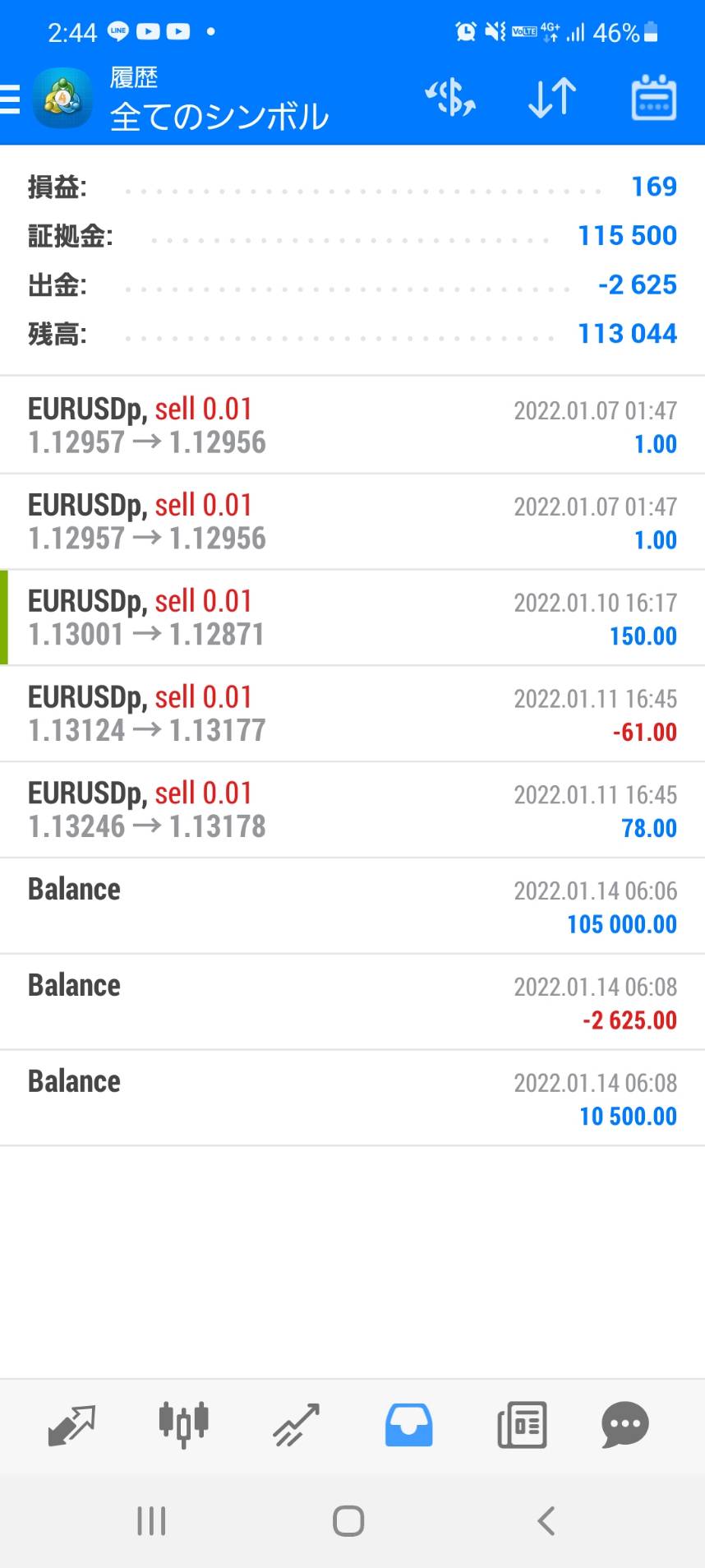Select the 10 500.00 Balance entry
Image resolution: width=705 pixels, height=1568 pixels.
(x=352, y=1099)
